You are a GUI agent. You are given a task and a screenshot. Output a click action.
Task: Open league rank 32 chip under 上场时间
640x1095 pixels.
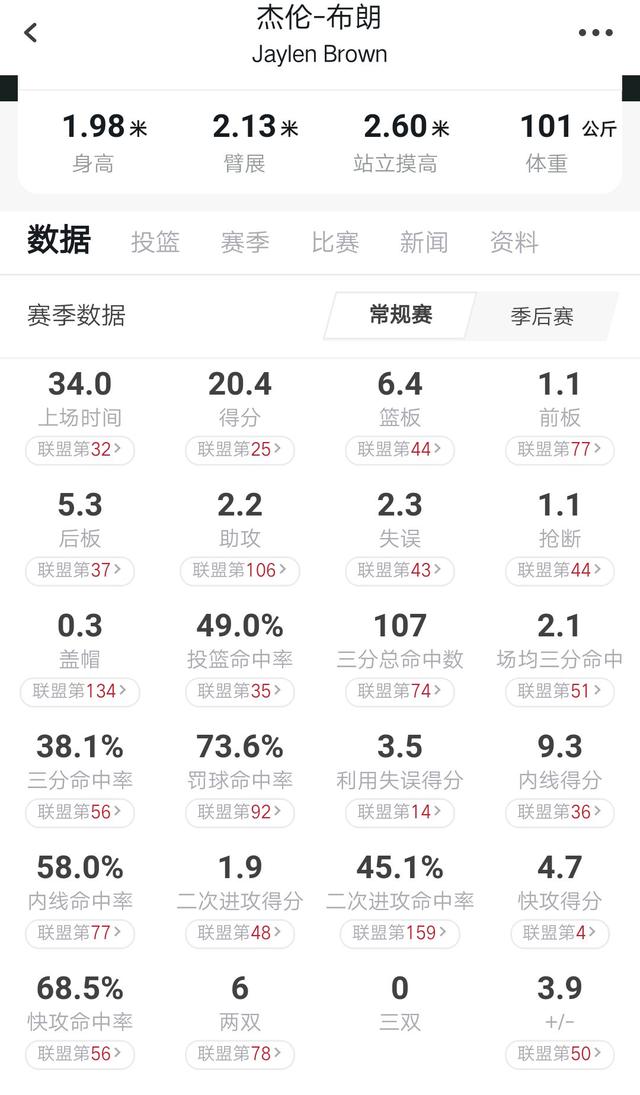[80, 449]
